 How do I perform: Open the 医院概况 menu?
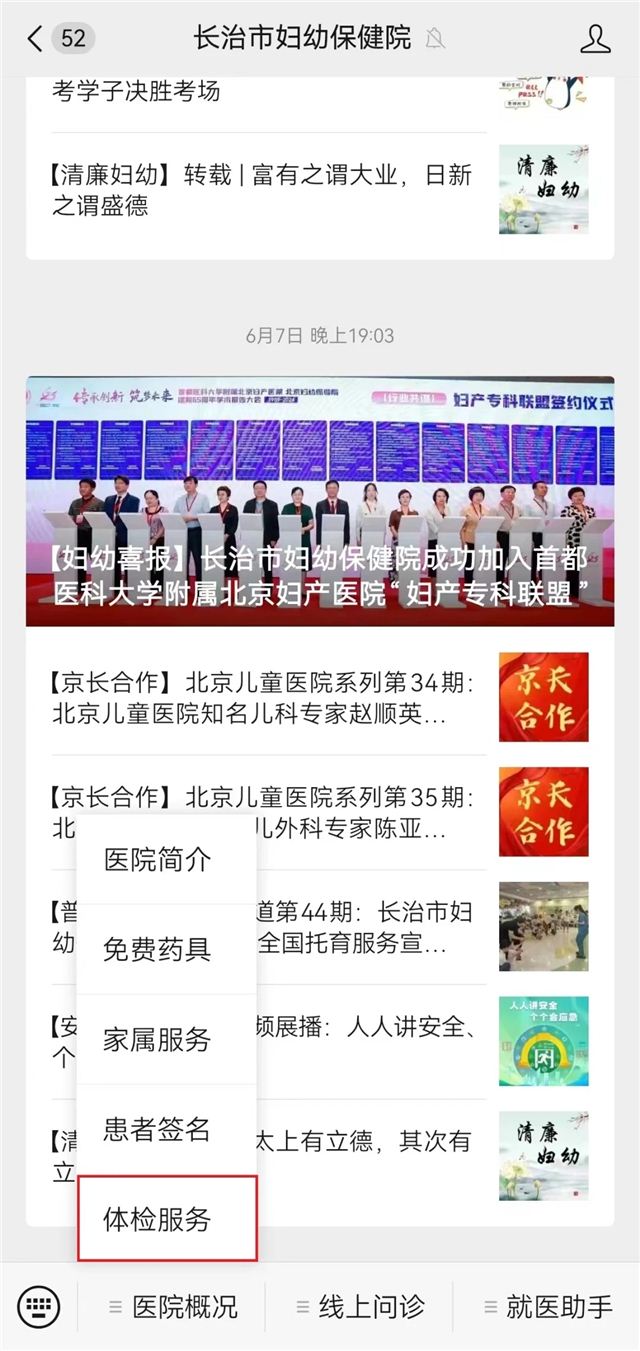173,1306
